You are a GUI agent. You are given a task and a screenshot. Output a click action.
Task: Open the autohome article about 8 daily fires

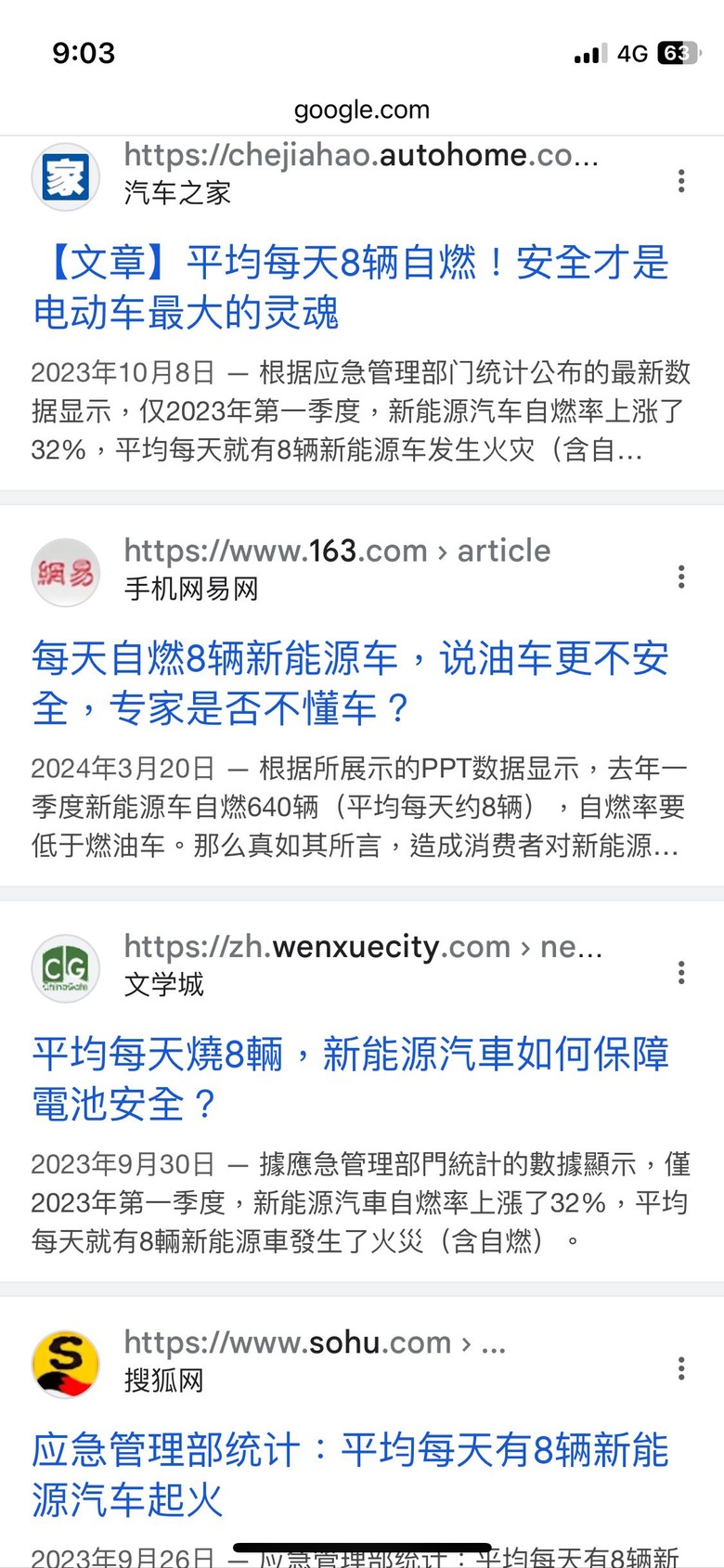[350, 287]
